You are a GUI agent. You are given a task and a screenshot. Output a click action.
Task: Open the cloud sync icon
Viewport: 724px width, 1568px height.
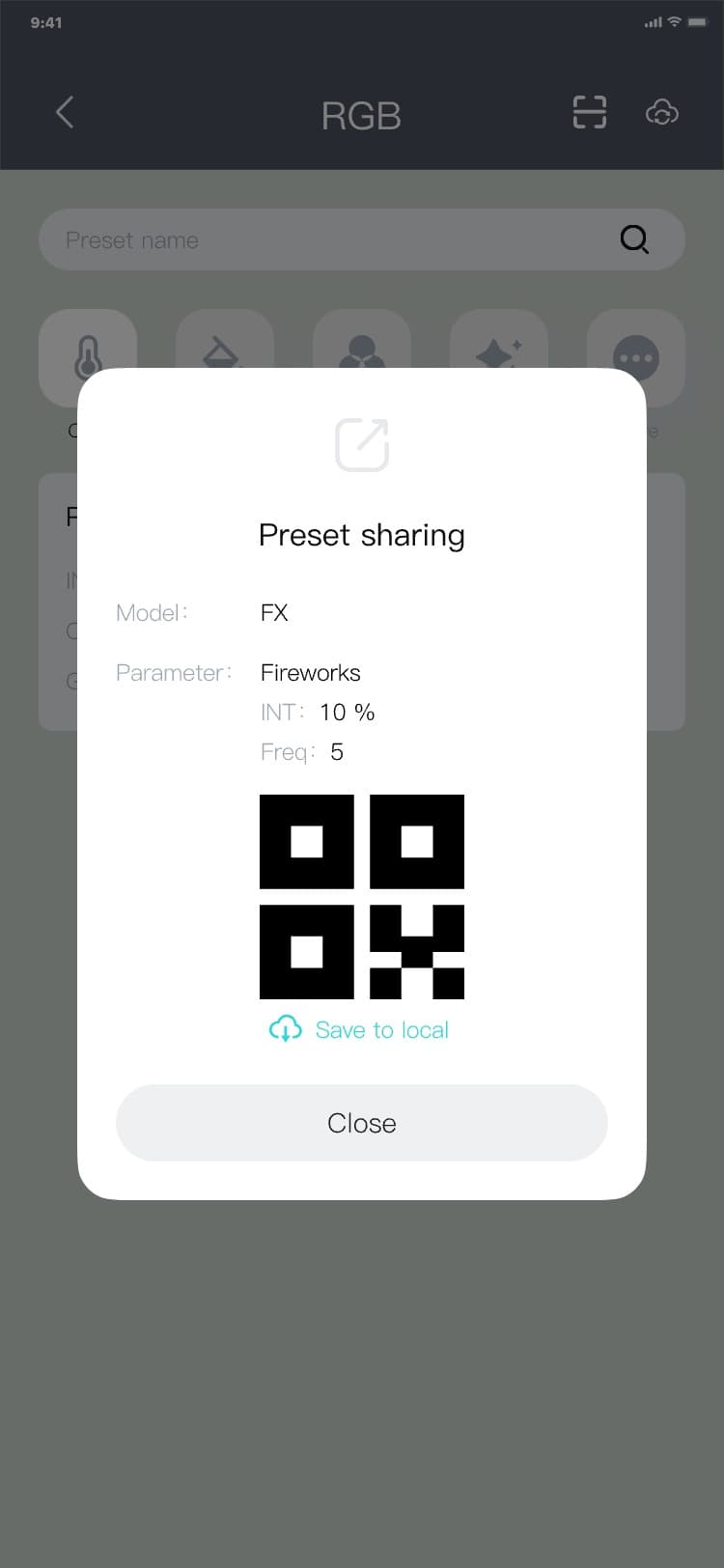[661, 113]
